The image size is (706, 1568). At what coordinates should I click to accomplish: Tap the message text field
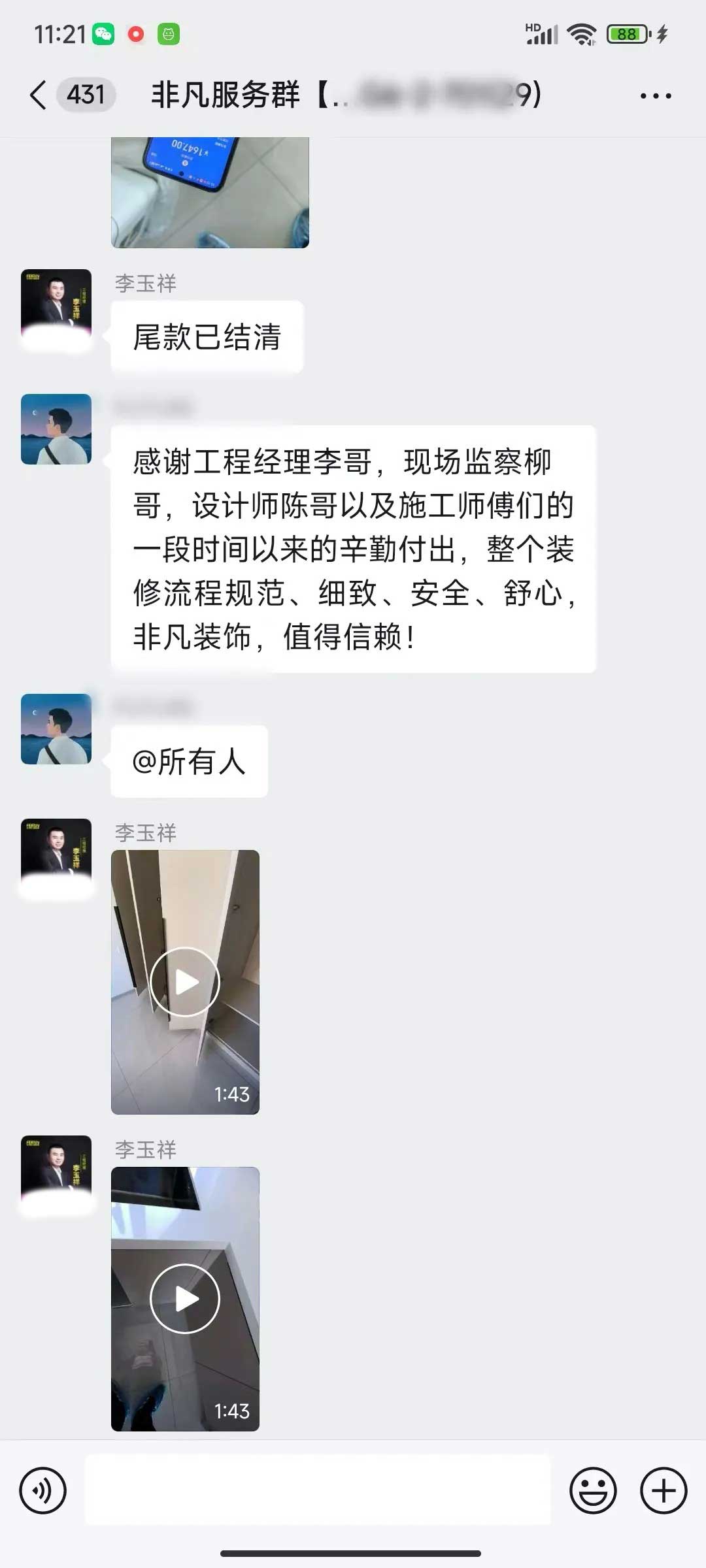coord(318,1490)
